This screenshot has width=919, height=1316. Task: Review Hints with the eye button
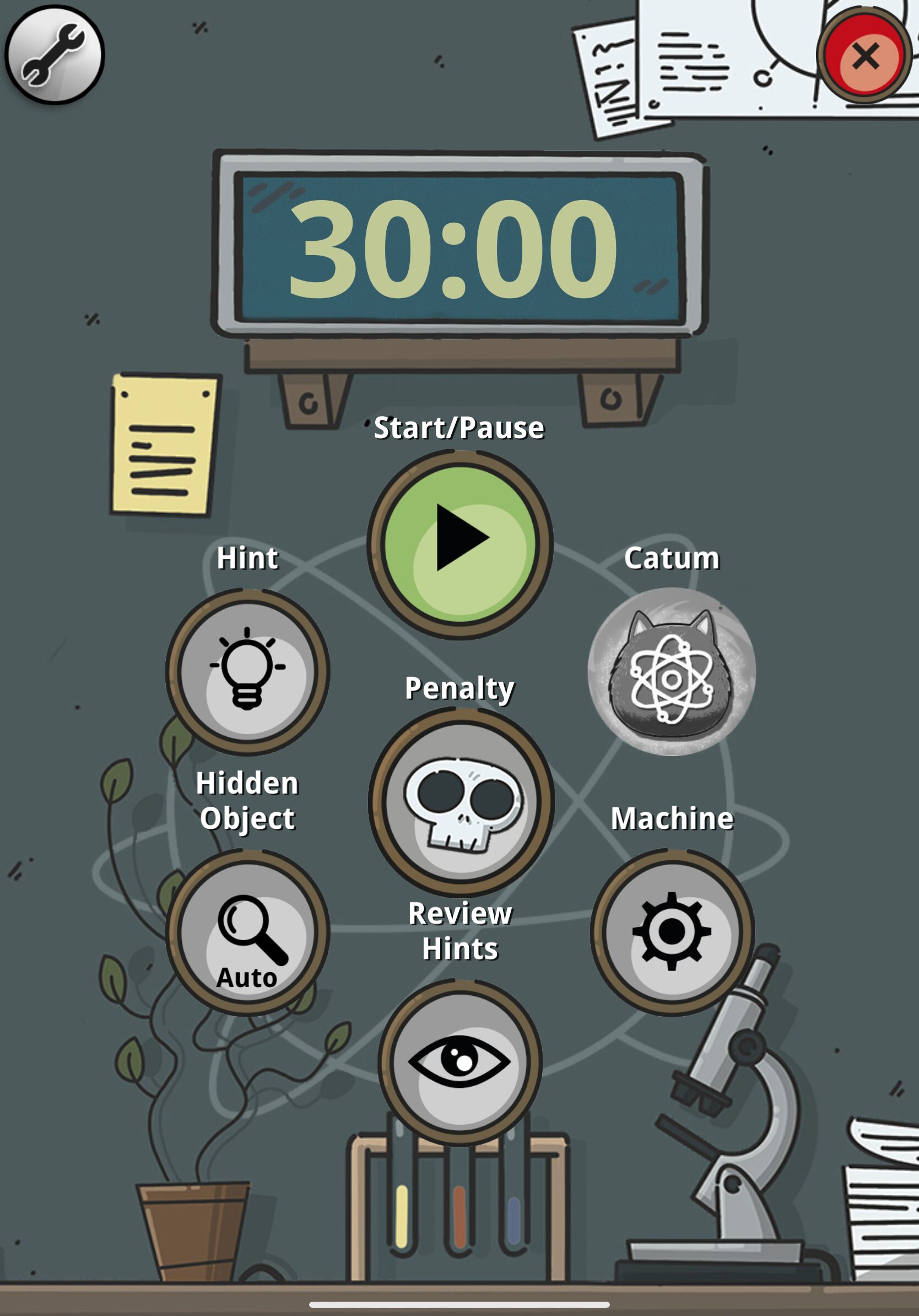coord(459,1061)
